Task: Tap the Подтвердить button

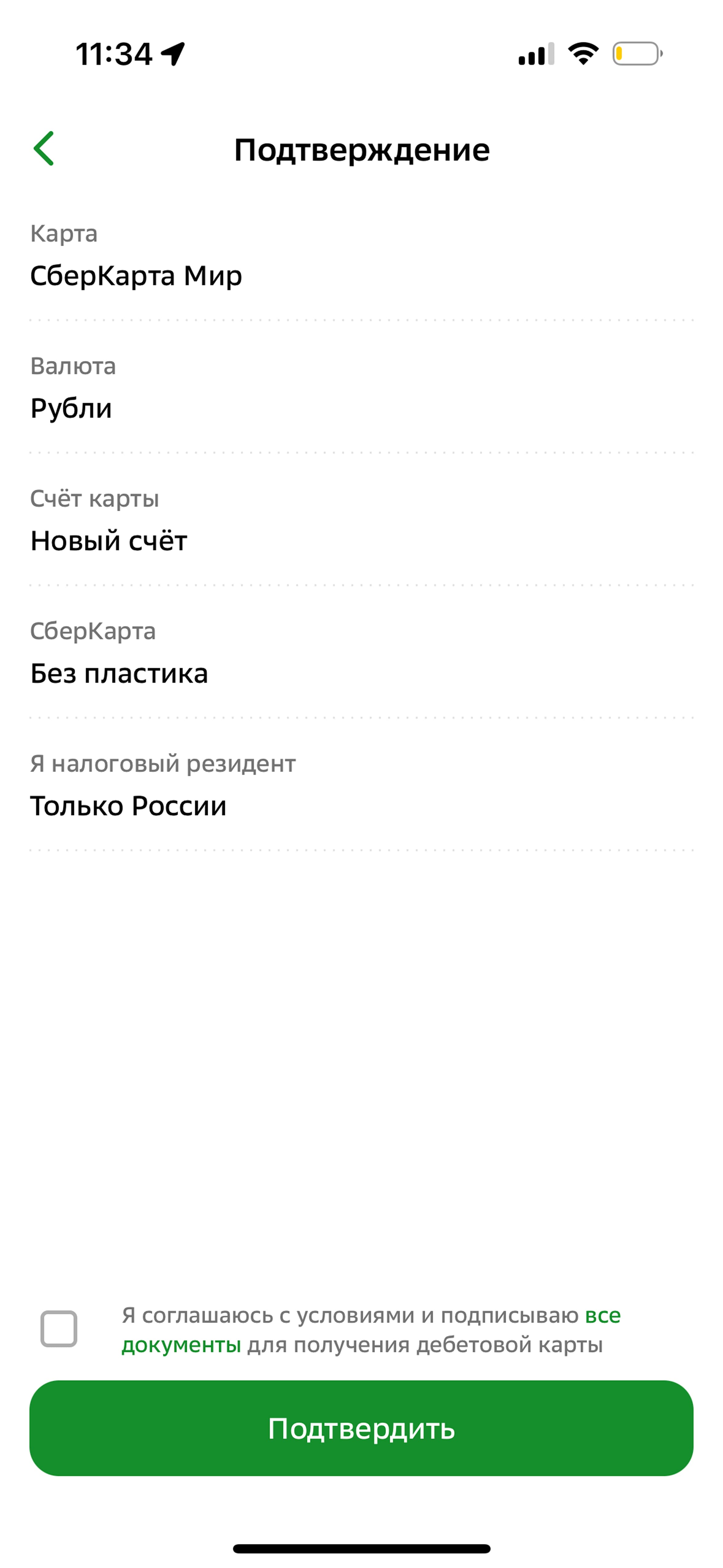Action: coord(361,1428)
